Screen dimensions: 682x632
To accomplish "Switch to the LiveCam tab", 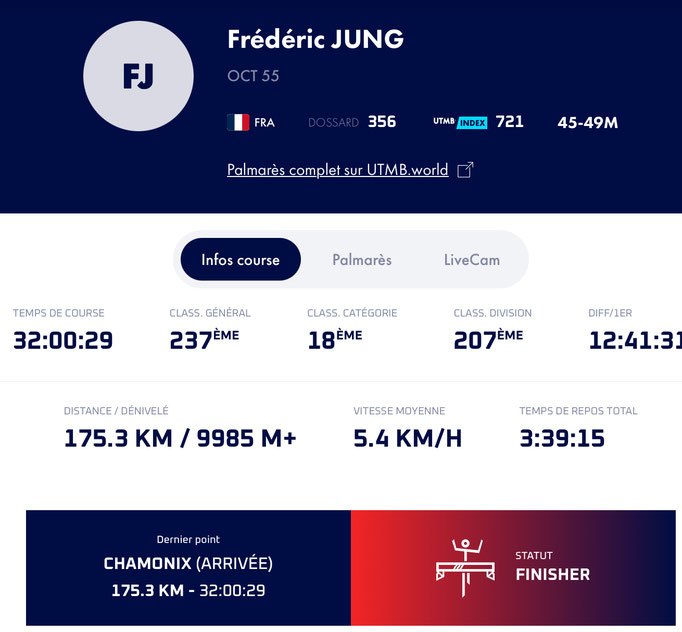I will (471, 260).
